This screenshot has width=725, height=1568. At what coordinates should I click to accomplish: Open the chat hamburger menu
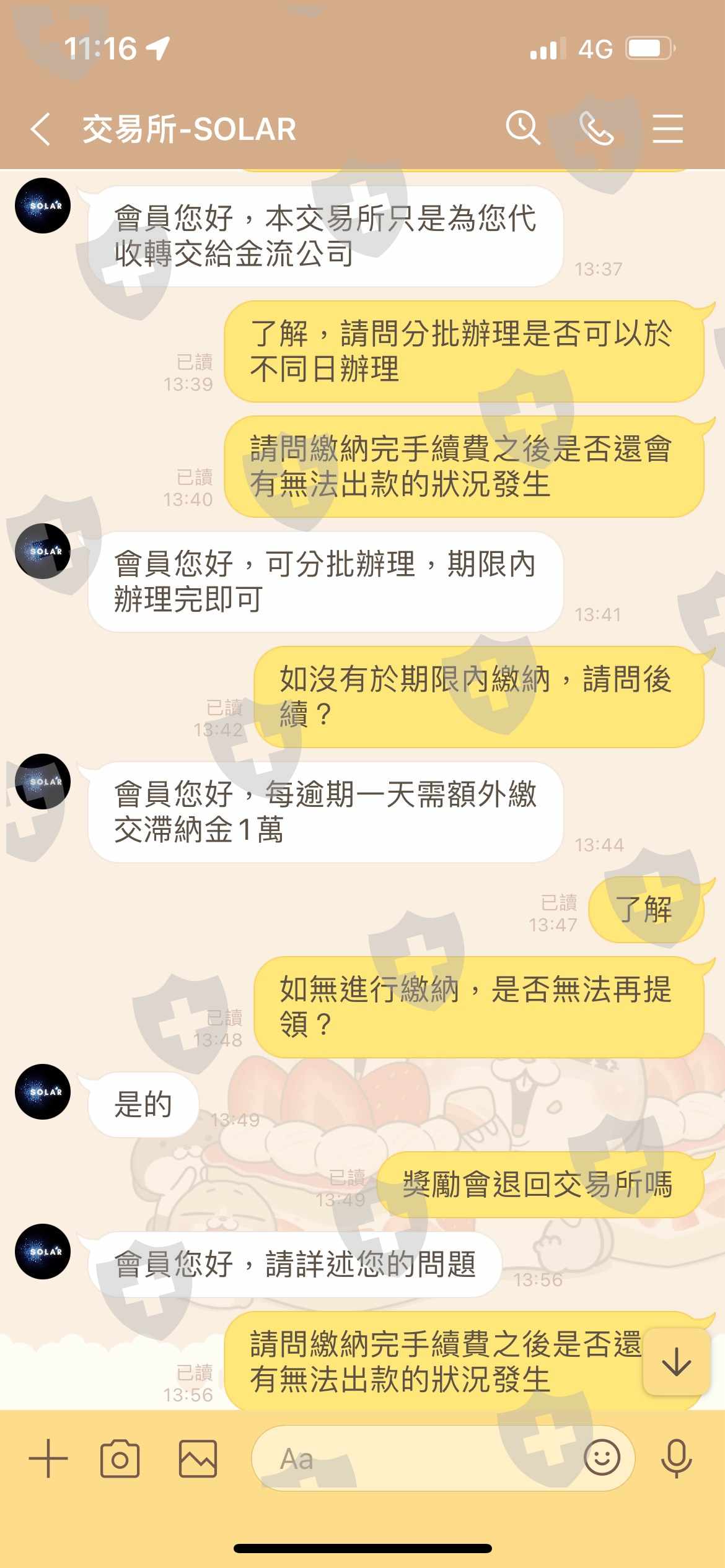coord(668,129)
